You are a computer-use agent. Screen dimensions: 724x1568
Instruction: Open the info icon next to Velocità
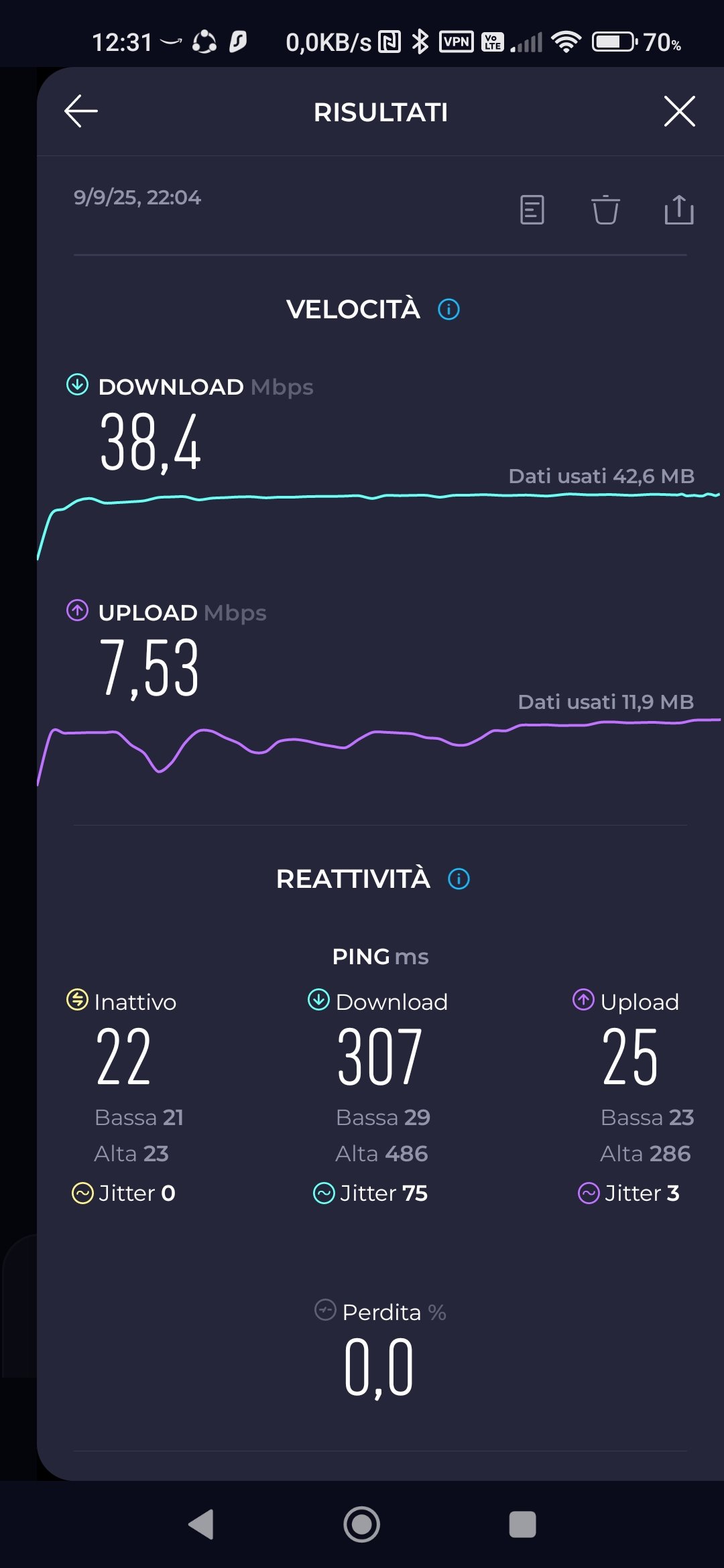point(448,310)
